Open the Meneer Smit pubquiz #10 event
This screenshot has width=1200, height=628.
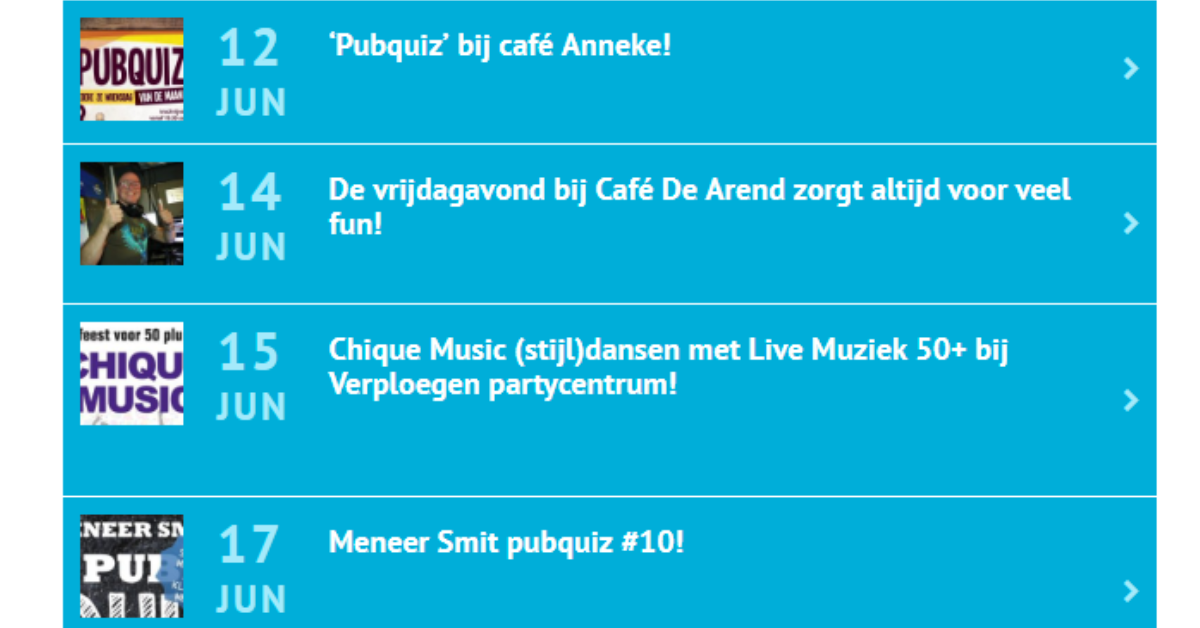506,543
